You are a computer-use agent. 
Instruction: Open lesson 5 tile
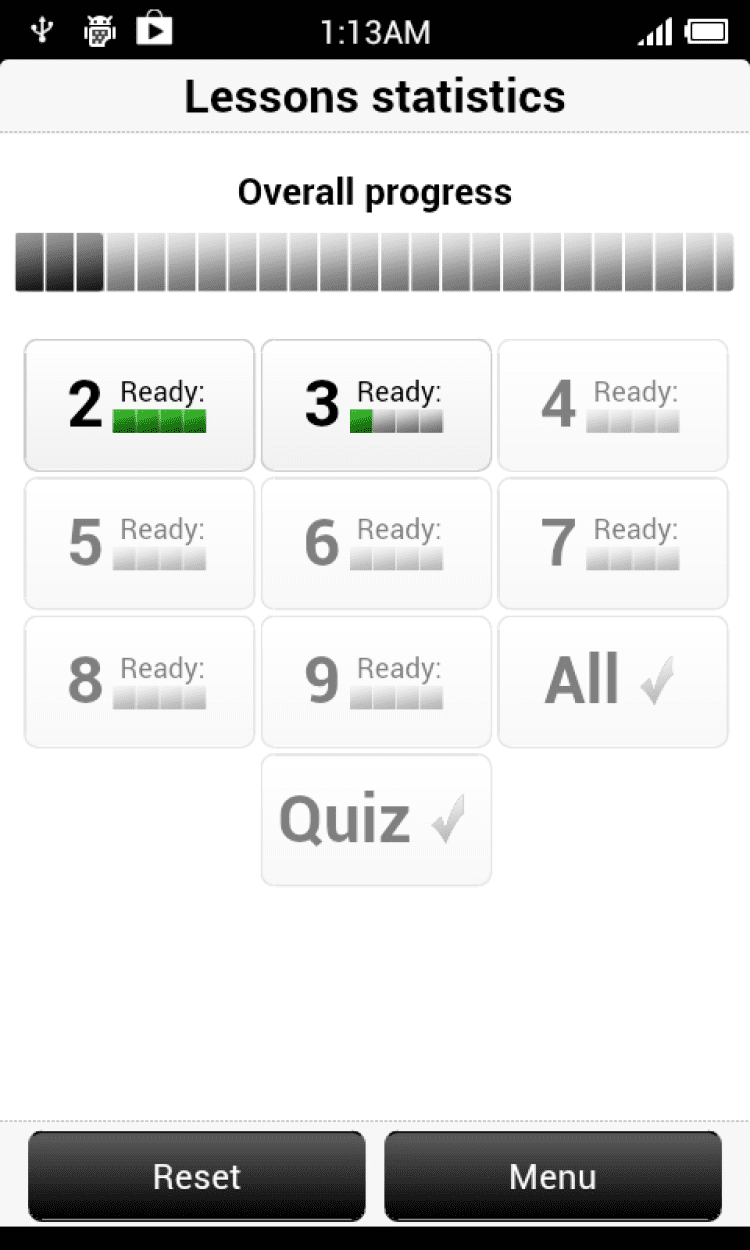(139, 543)
